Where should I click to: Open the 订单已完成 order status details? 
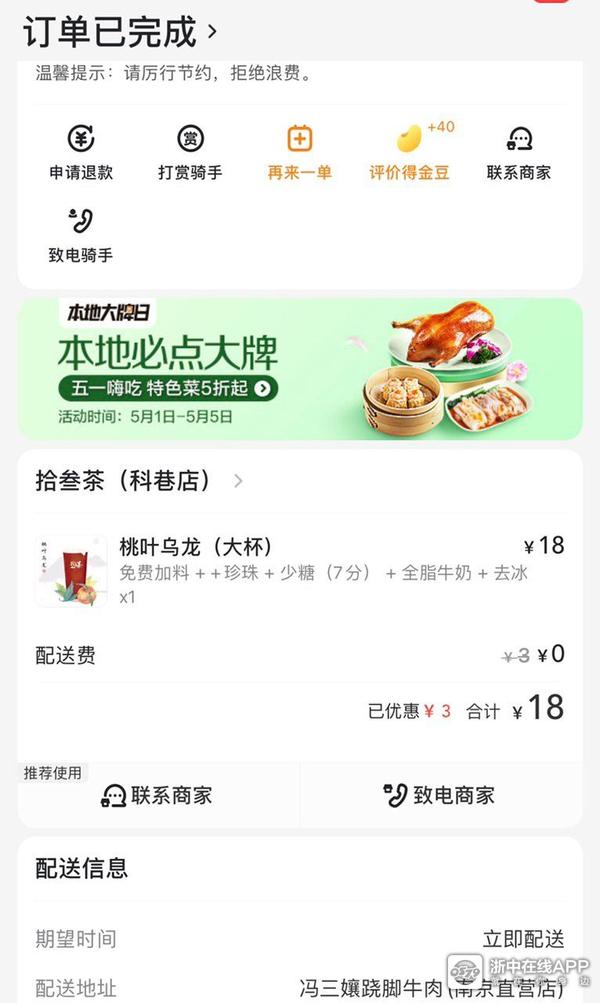pyautogui.click(x=120, y=33)
